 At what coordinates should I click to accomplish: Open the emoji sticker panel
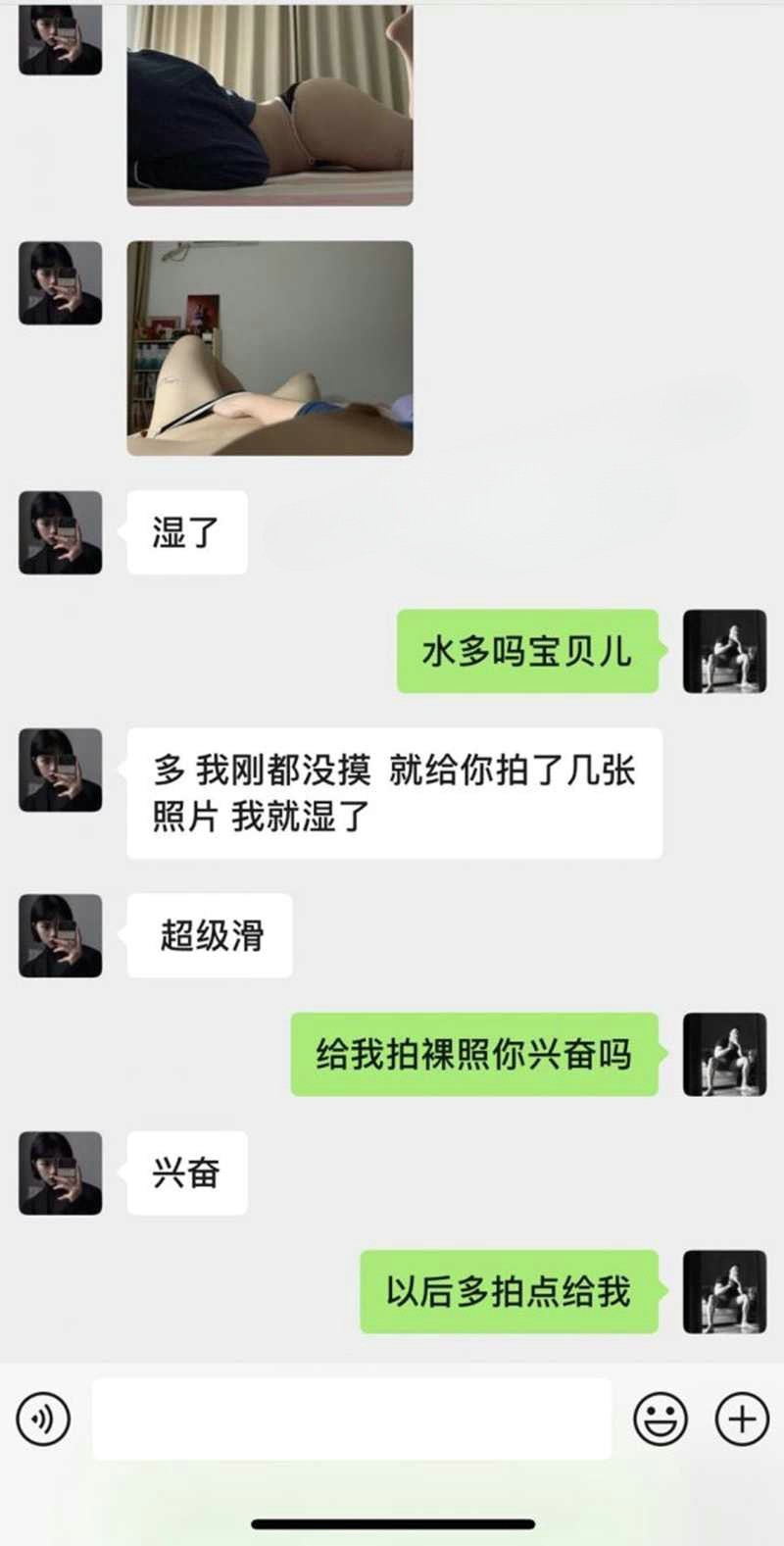tap(660, 1419)
